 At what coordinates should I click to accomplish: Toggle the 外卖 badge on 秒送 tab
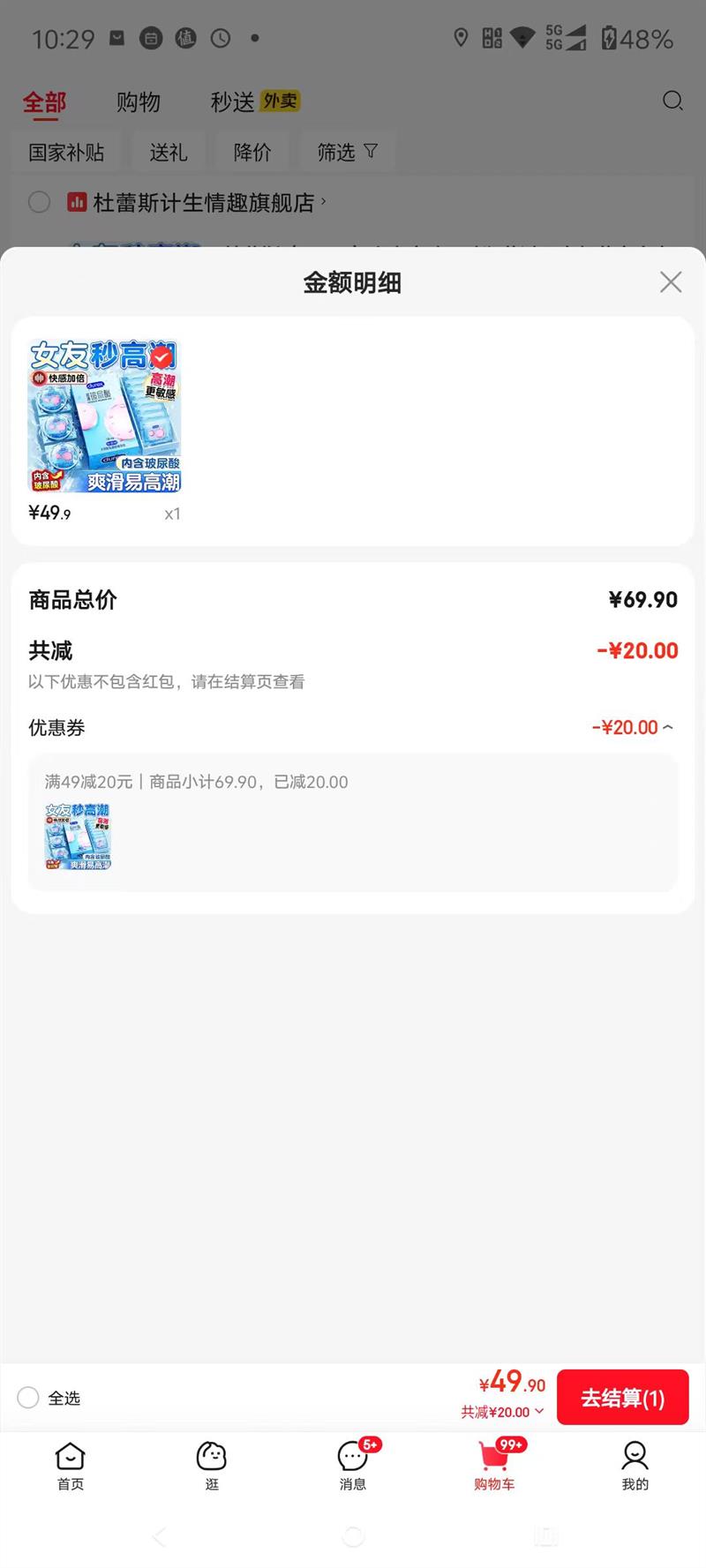280,100
